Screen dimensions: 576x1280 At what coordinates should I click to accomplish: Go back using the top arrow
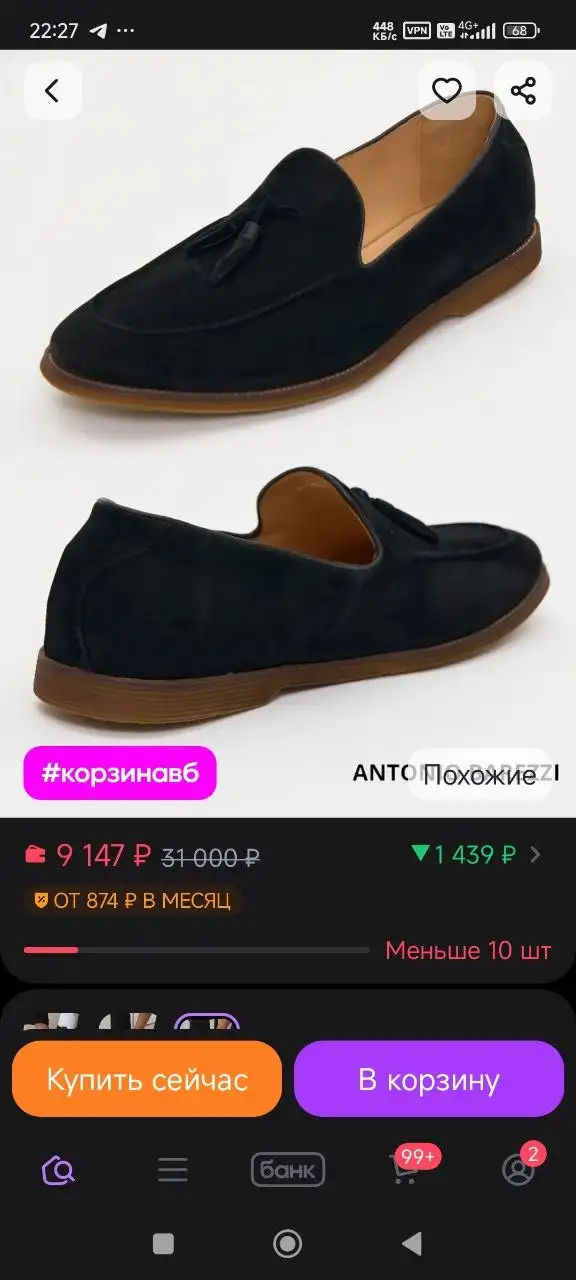click(x=52, y=91)
